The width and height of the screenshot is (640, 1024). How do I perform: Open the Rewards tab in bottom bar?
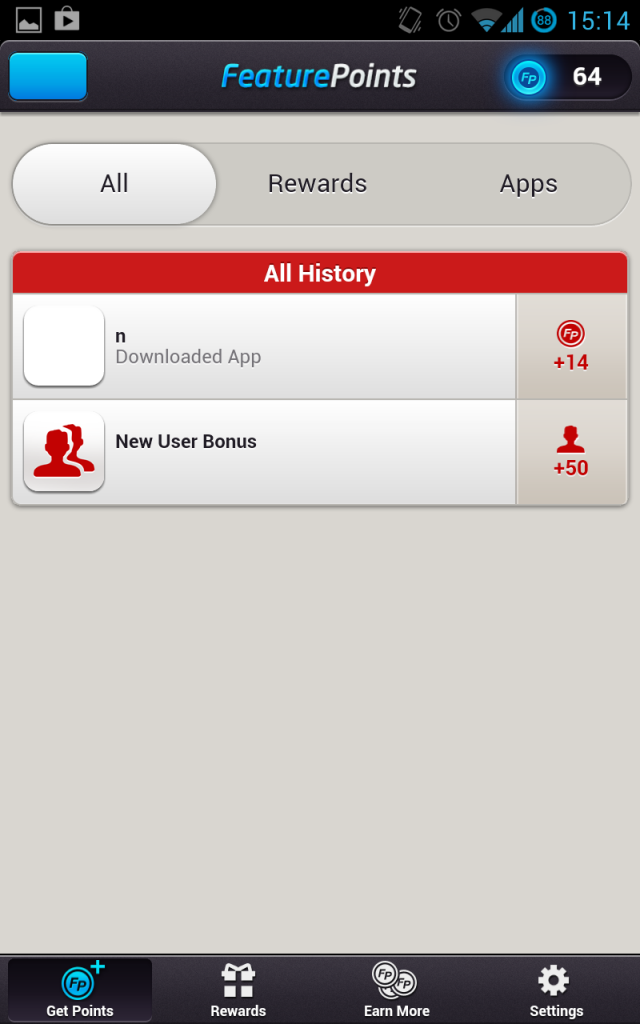[238, 990]
